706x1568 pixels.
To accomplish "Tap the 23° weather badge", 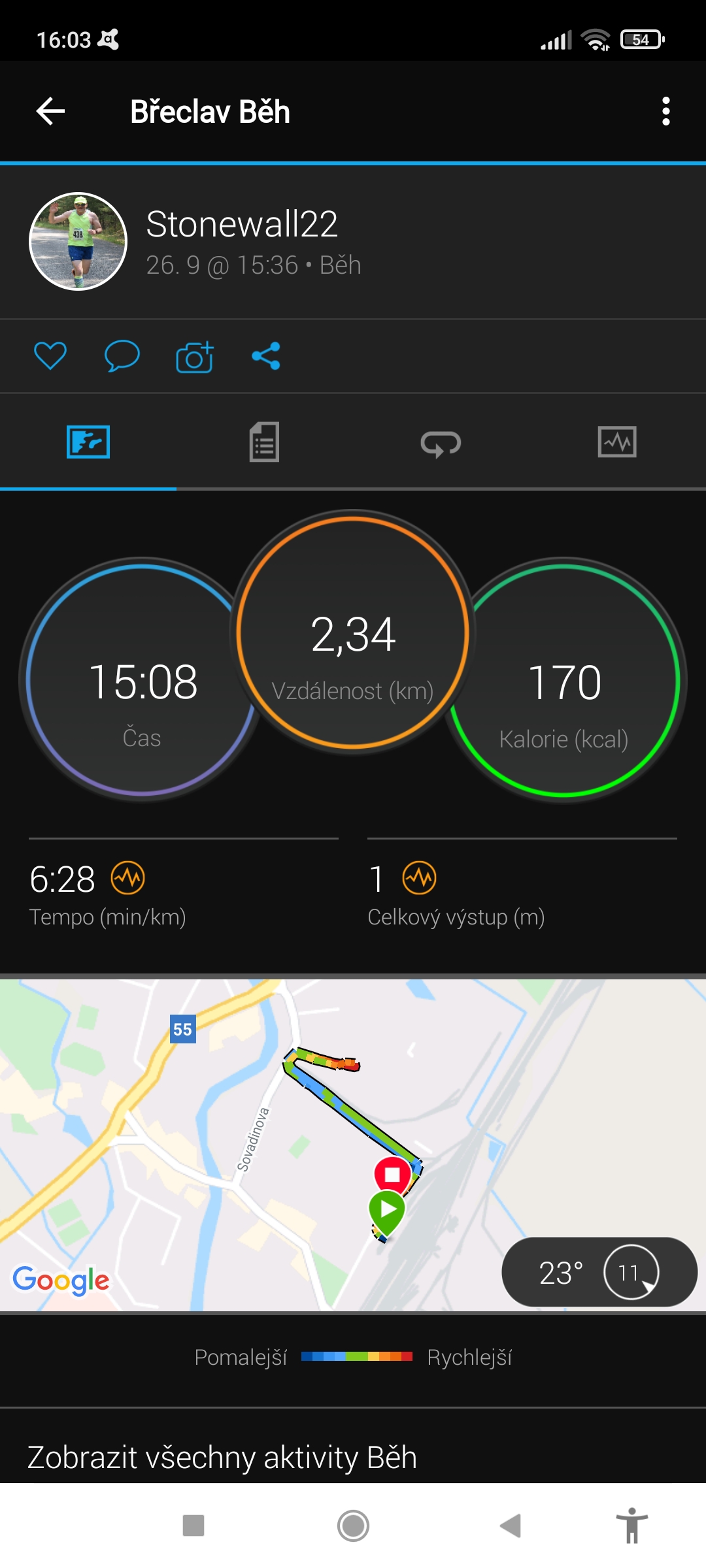I will (599, 1271).
